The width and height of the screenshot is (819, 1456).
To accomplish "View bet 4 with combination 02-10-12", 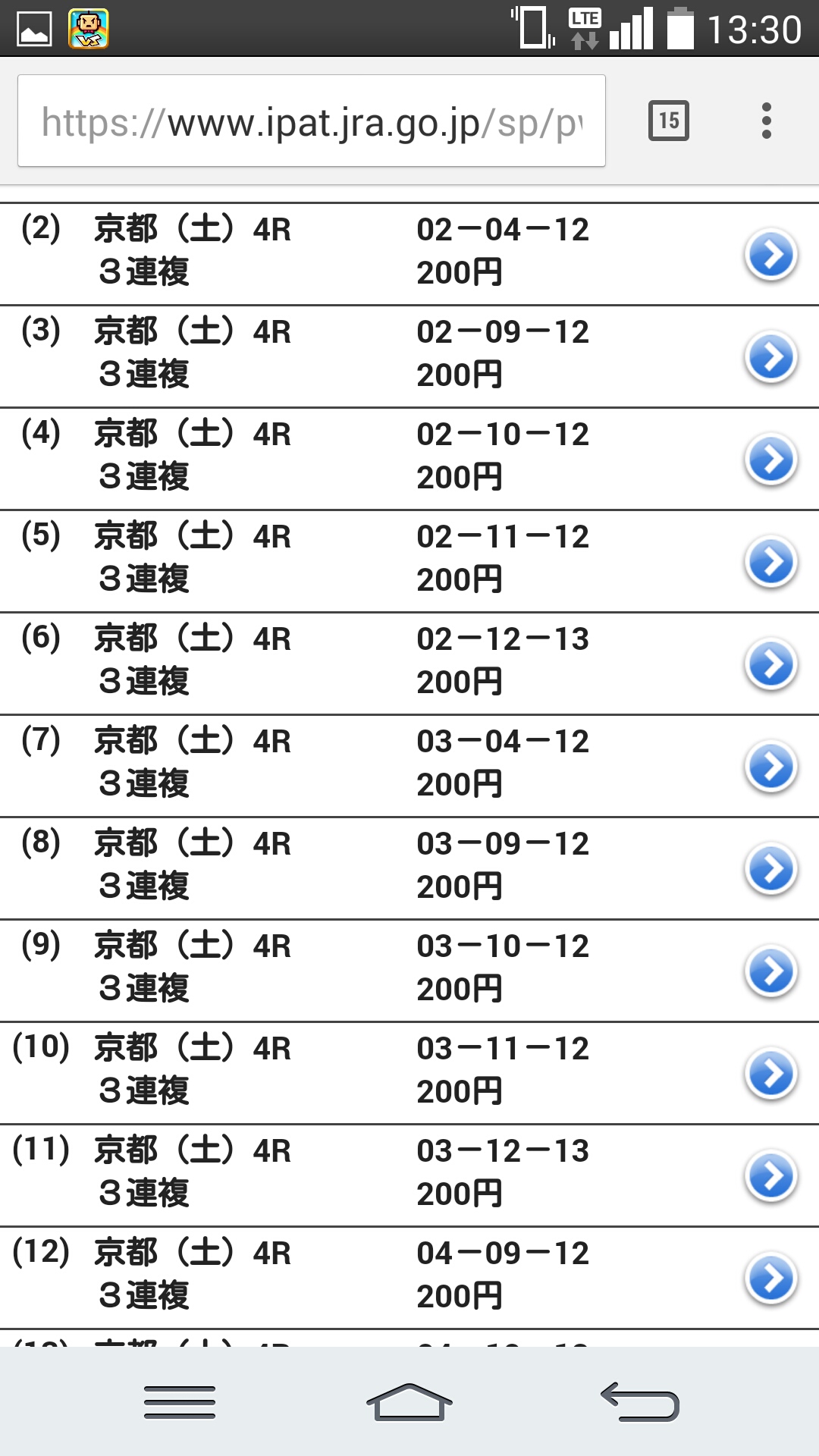I will [771, 460].
